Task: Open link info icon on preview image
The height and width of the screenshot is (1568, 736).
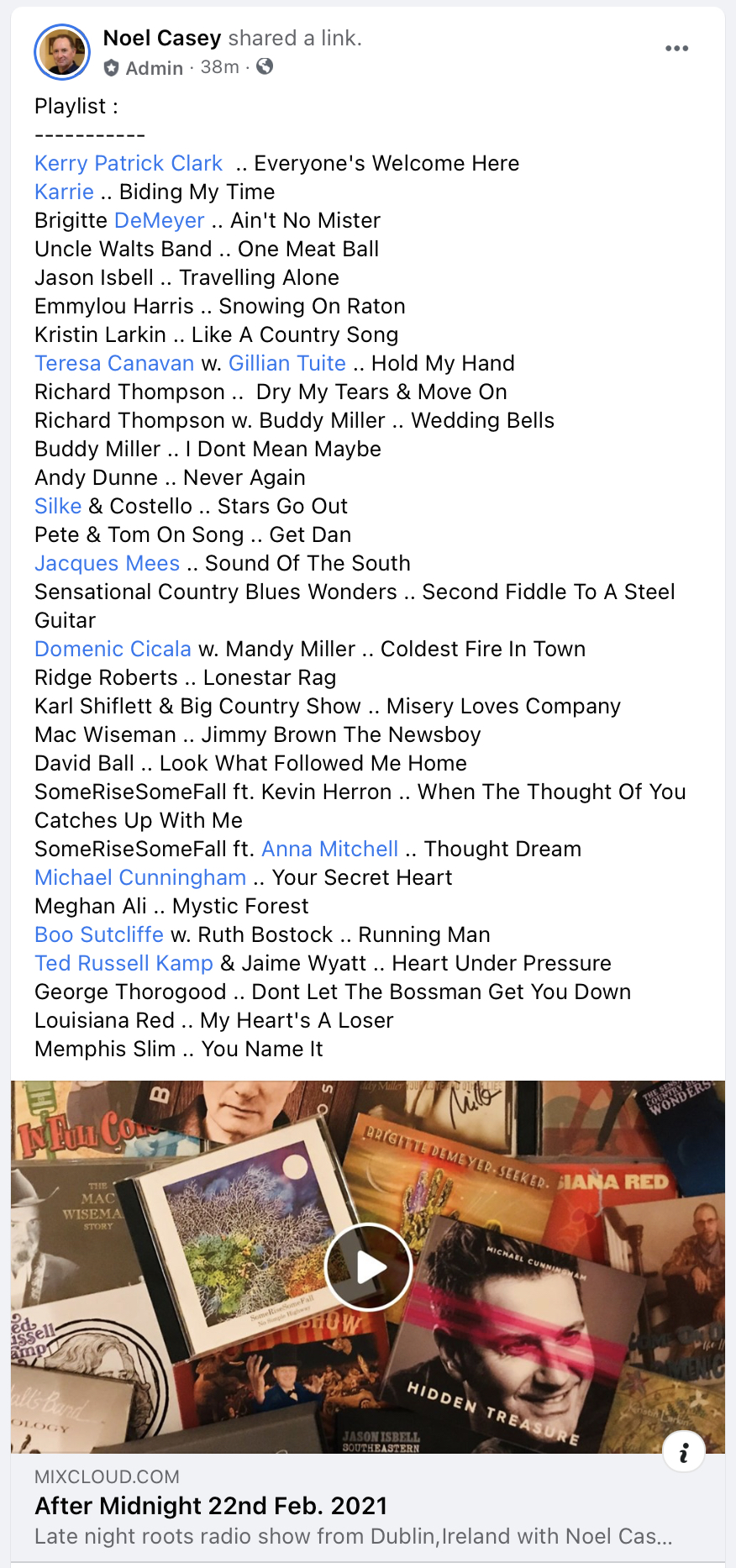Action: (683, 1451)
